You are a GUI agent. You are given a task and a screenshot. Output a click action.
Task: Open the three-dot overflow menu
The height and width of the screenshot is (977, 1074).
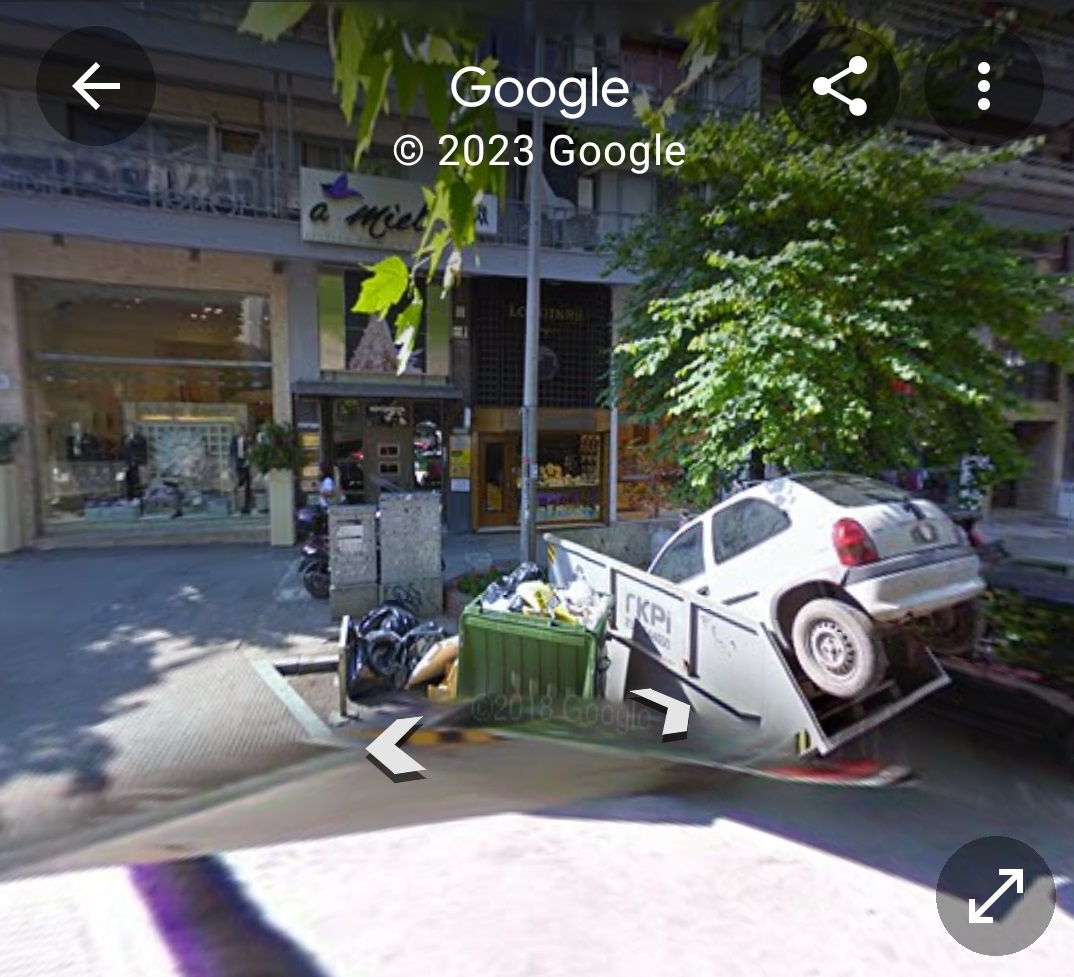pyautogui.click(x=984, y=87)
